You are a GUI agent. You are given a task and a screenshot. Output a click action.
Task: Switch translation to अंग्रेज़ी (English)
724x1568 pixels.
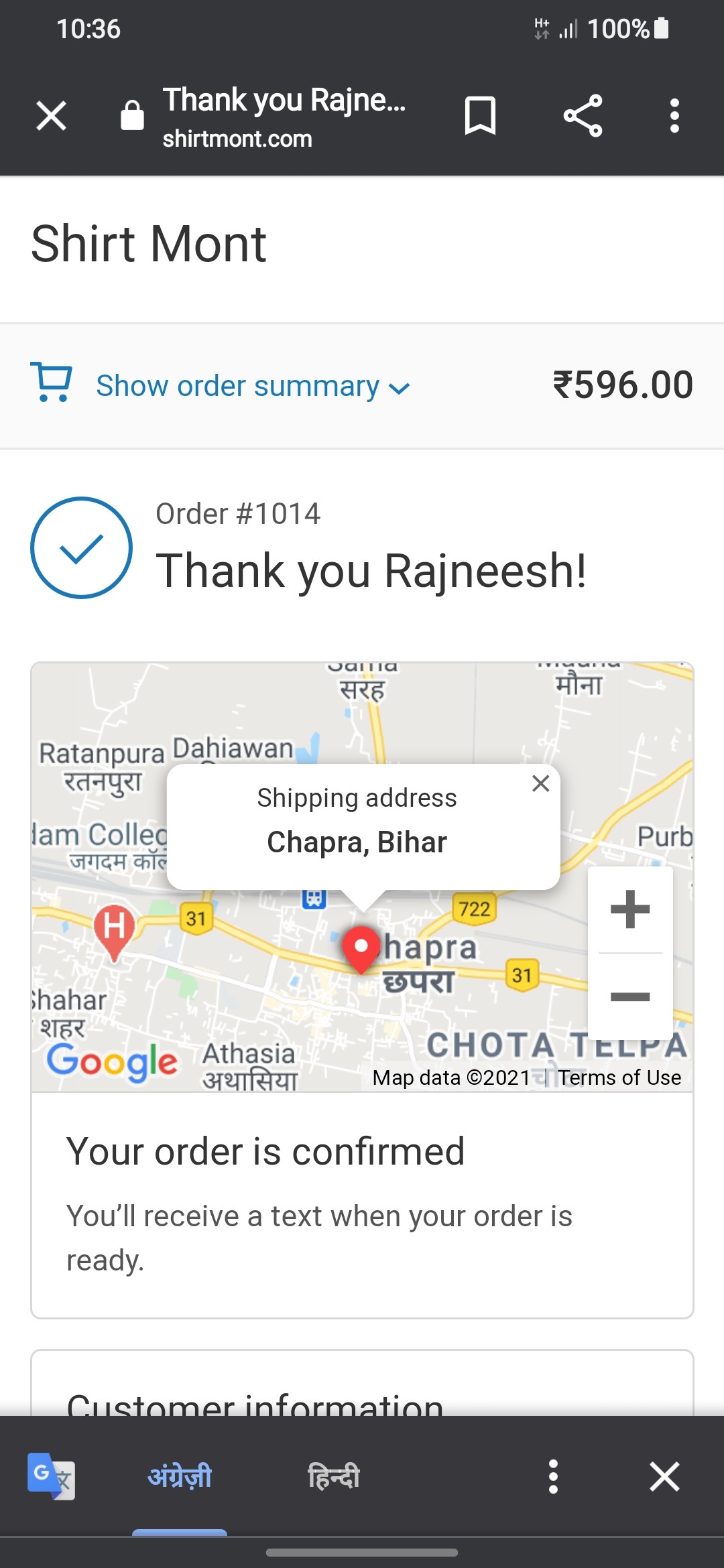coord(180,1476)
